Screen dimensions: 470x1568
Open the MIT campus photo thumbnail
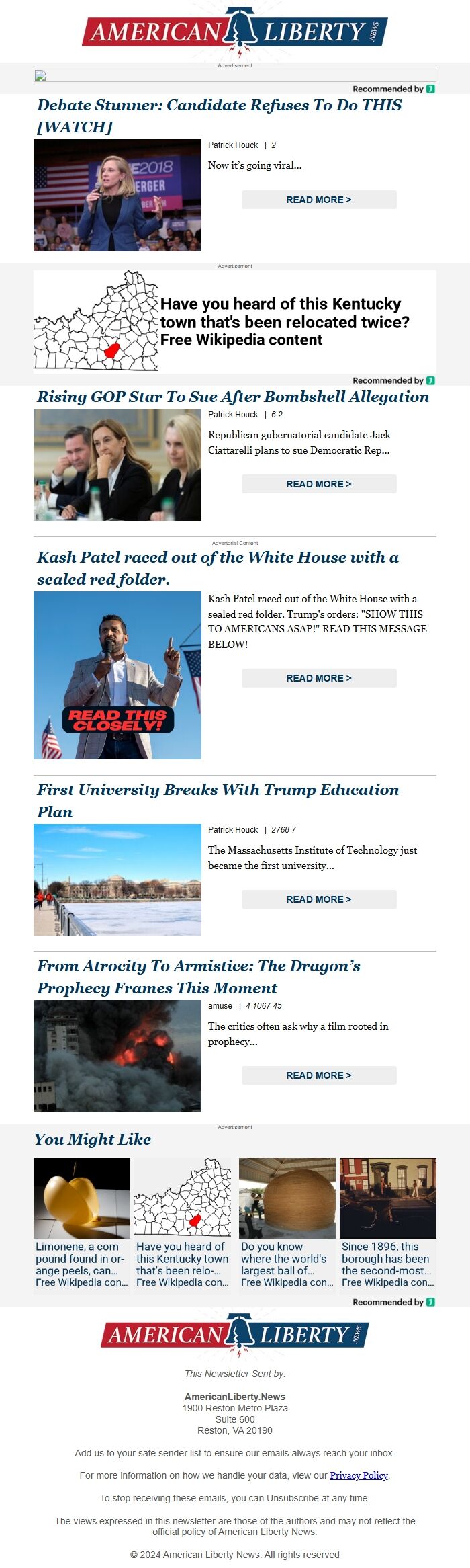click(x=117, y=879)
